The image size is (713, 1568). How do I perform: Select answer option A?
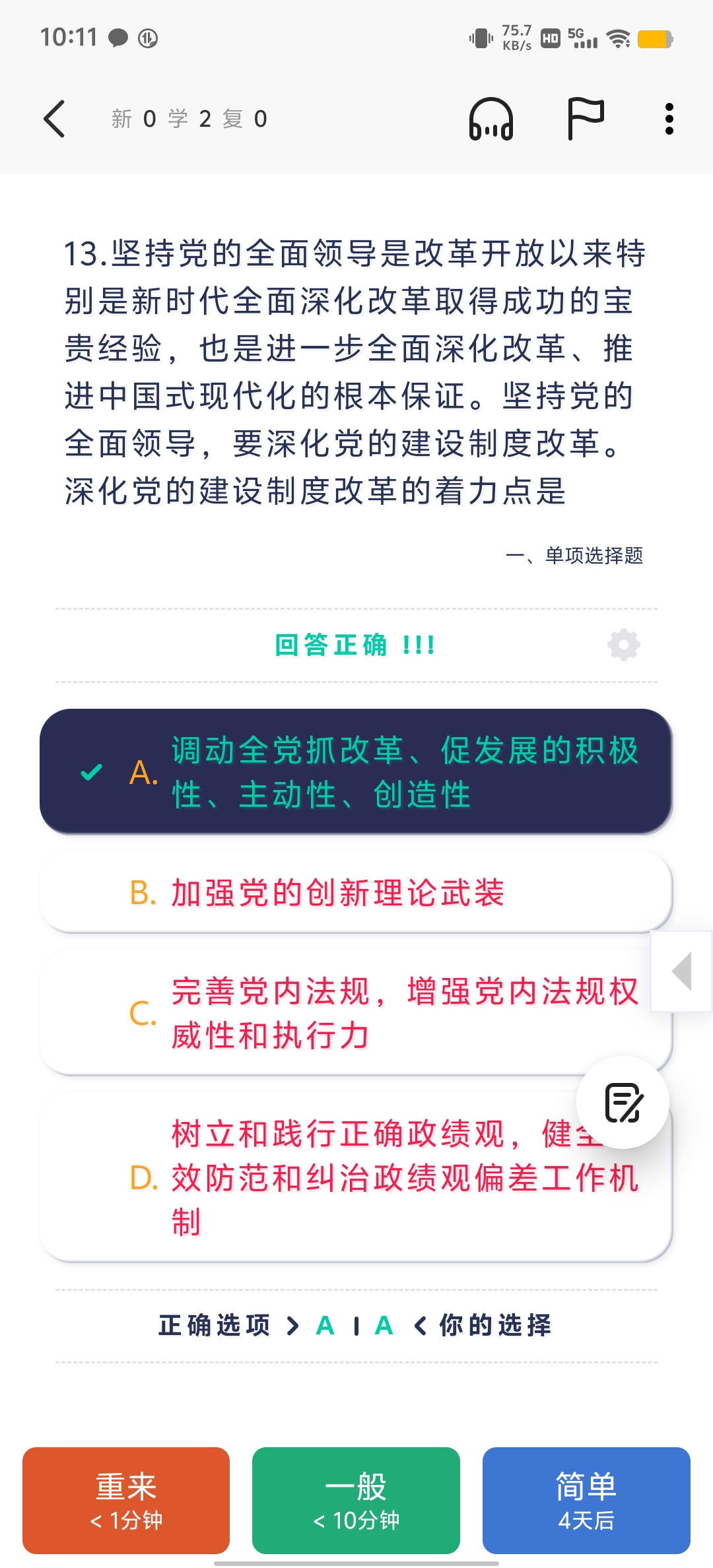[356, 771]
